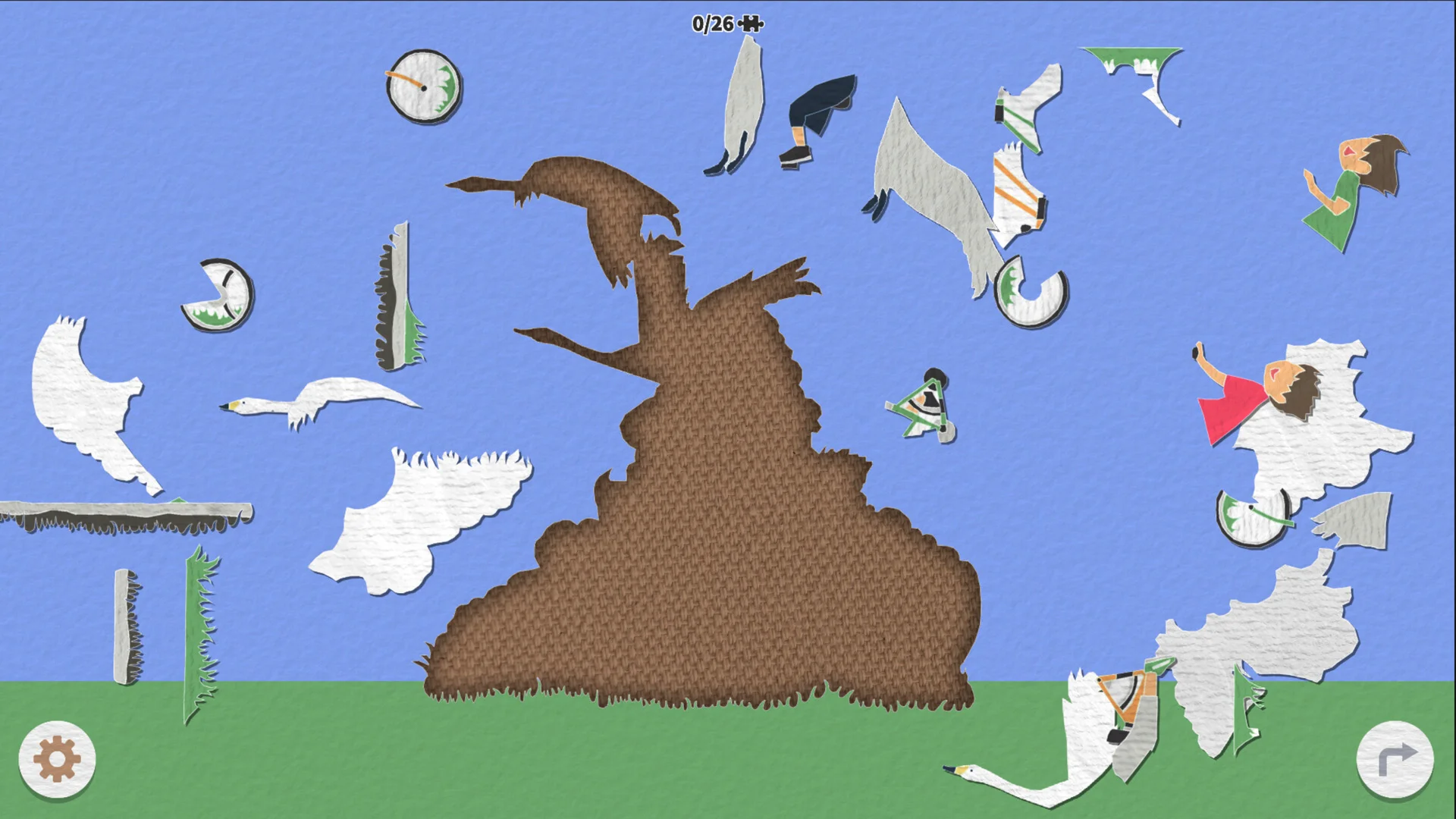This screenshot has width=1456, height=819.
Task: Select the round wheel piece with orange line
Action: point(423,86)
